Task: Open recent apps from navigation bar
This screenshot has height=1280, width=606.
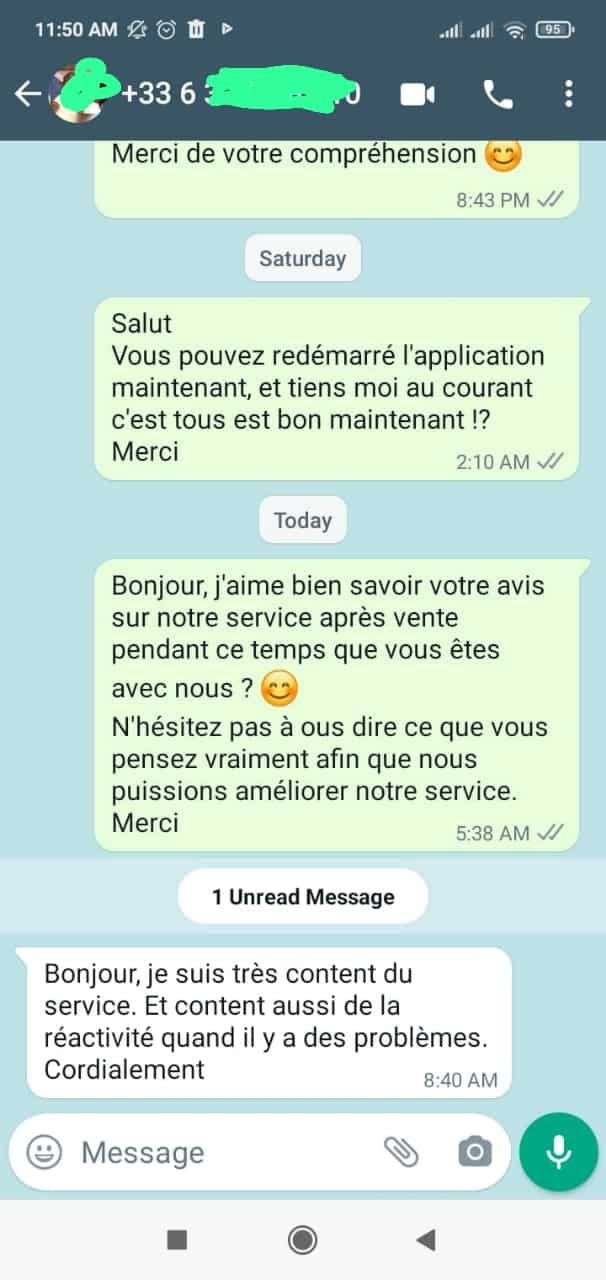Action: tap(177, 1240)
